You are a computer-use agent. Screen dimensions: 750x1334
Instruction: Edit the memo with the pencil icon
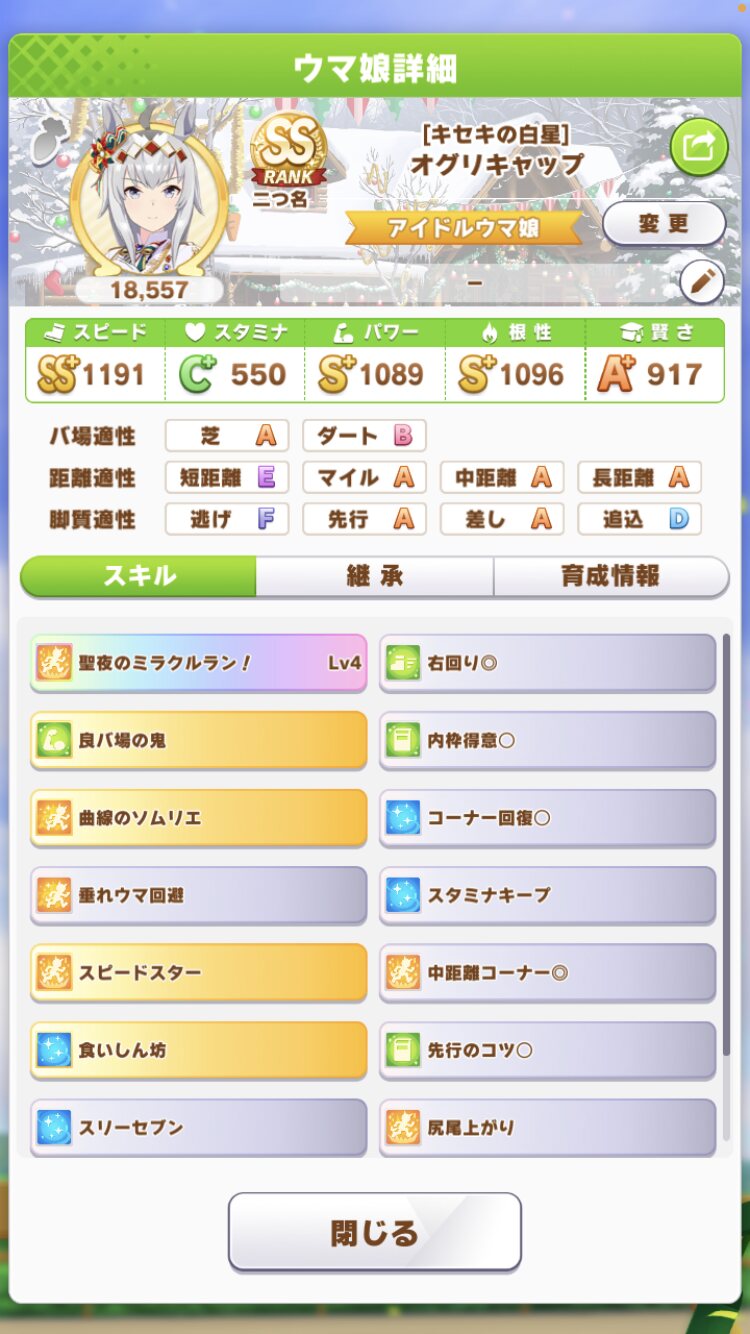tap(702, 282)
